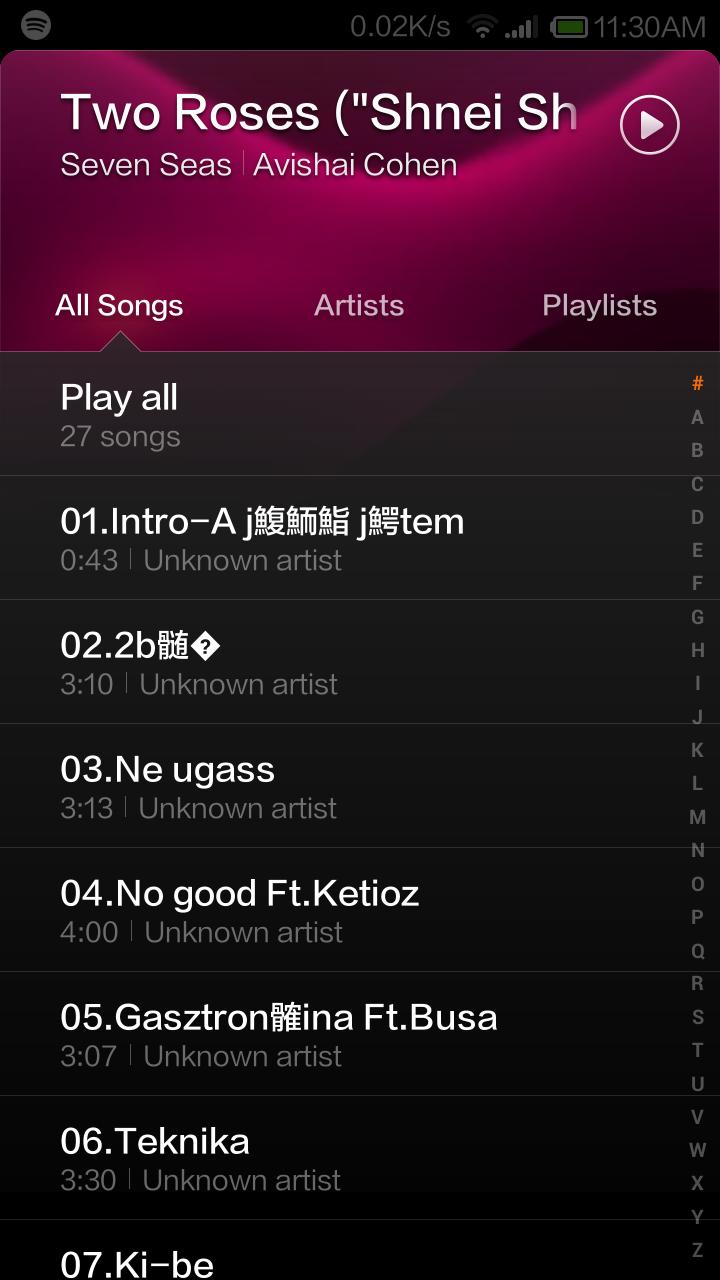Open the Two Roses now playing header
This screenshot has height=1280, width=720.
pyautogui.click(x=318, y=135)
